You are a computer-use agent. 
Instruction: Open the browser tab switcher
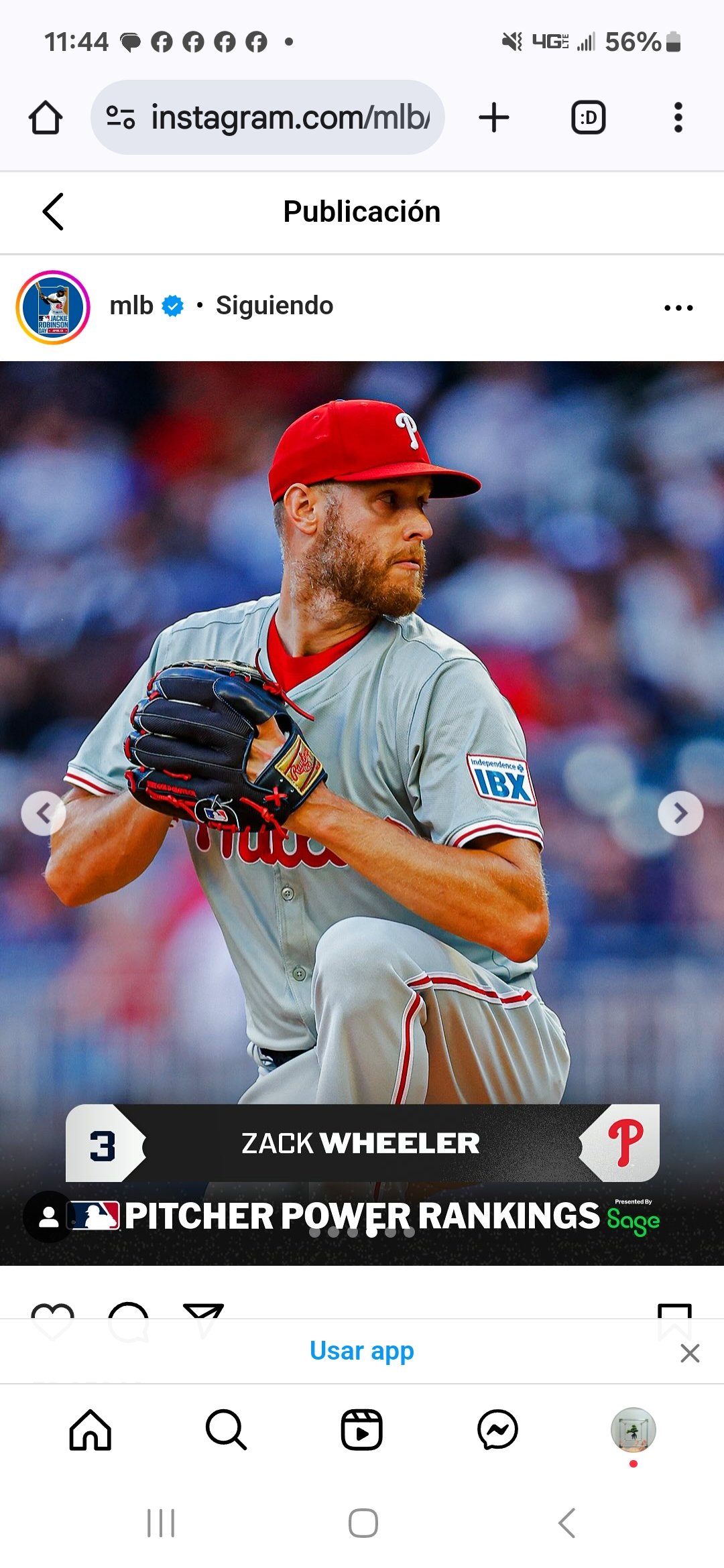point(588,118)
